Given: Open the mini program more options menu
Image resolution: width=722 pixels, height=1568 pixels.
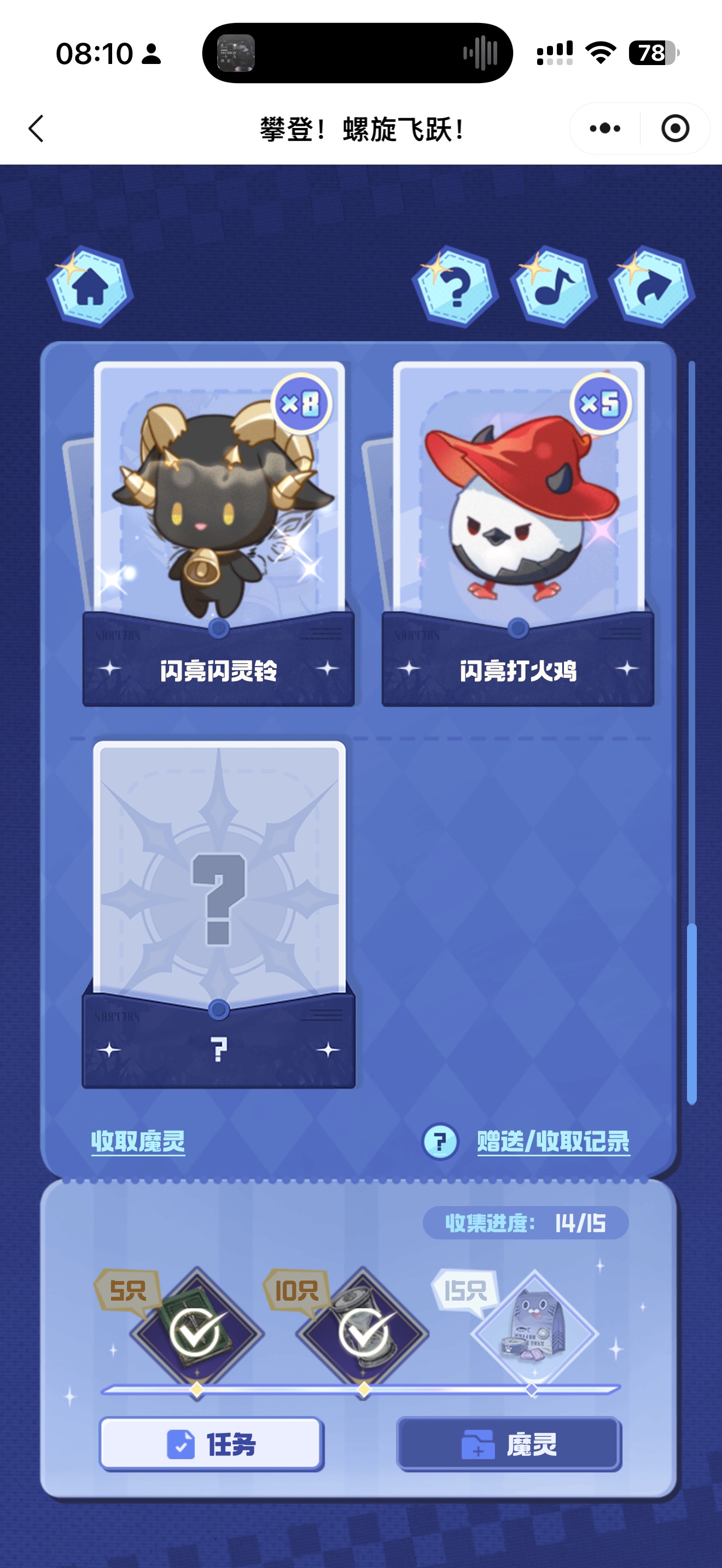Looking at the screenshot, I should pyautogui.click(x=604, y=128).
